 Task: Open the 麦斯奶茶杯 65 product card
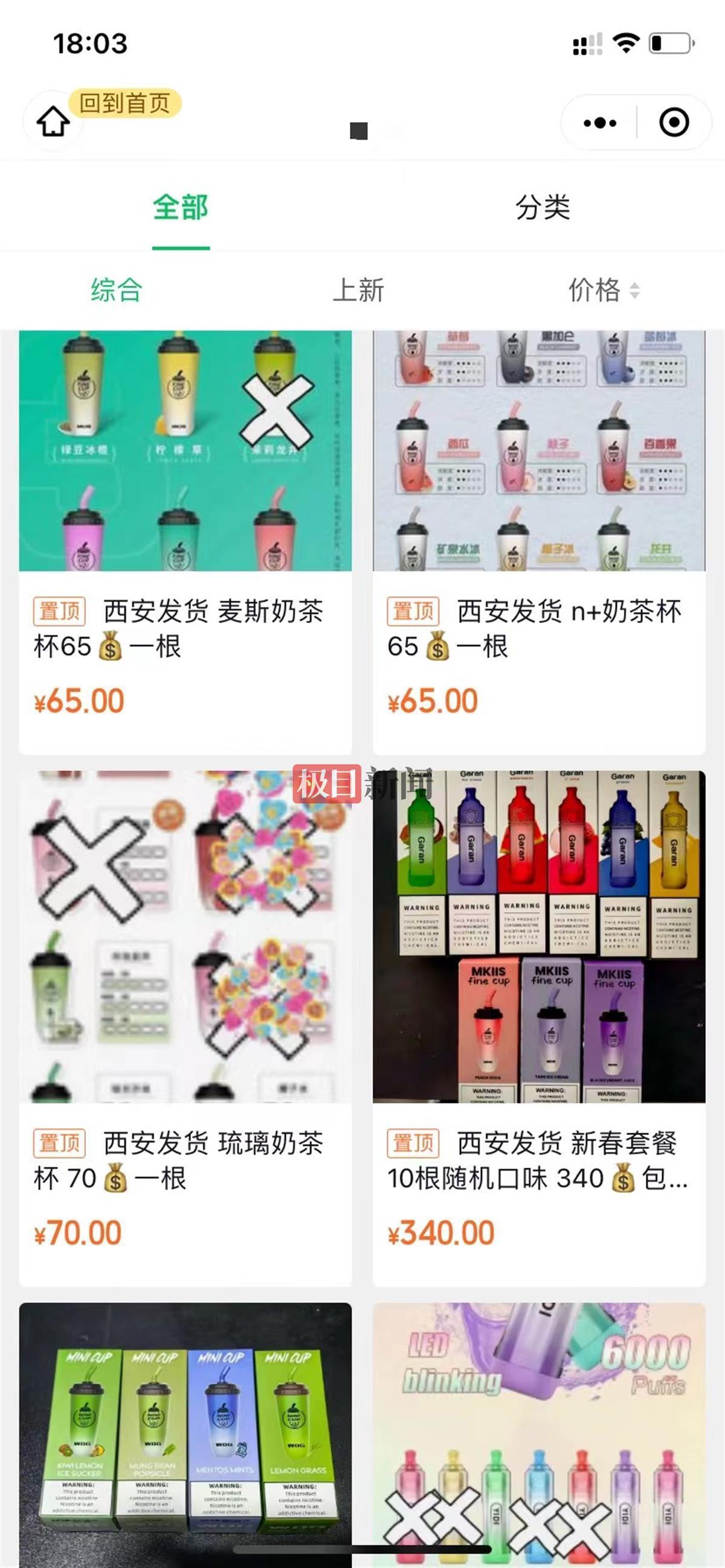(x=185, y=542)
